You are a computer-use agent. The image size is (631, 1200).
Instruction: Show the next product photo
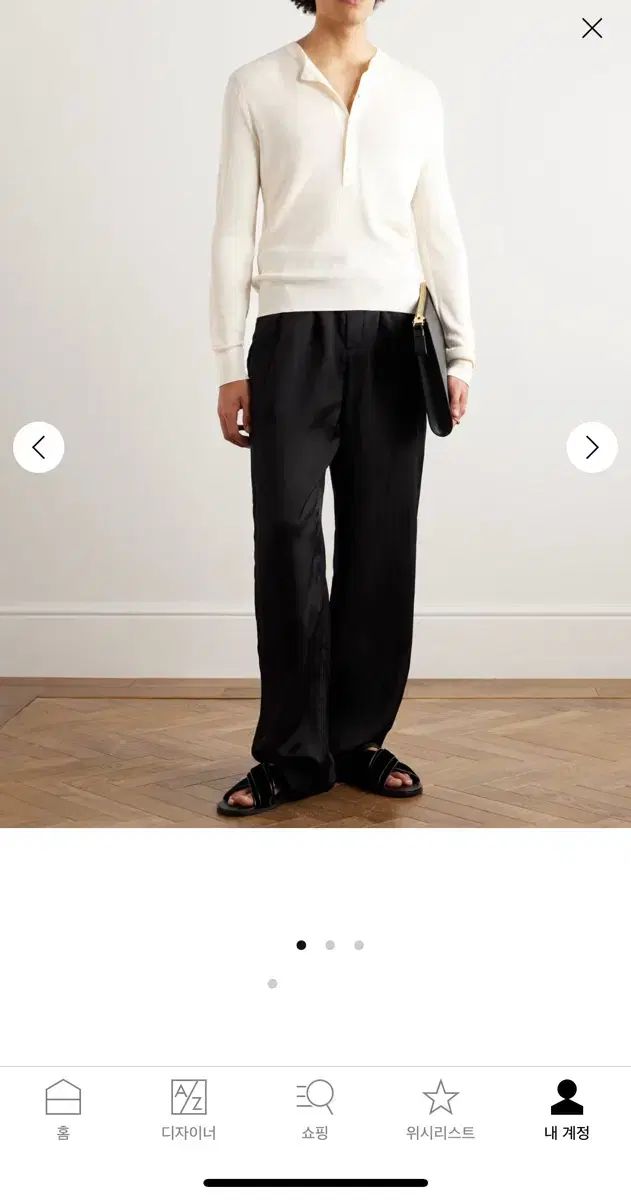(x=591, y=447)
